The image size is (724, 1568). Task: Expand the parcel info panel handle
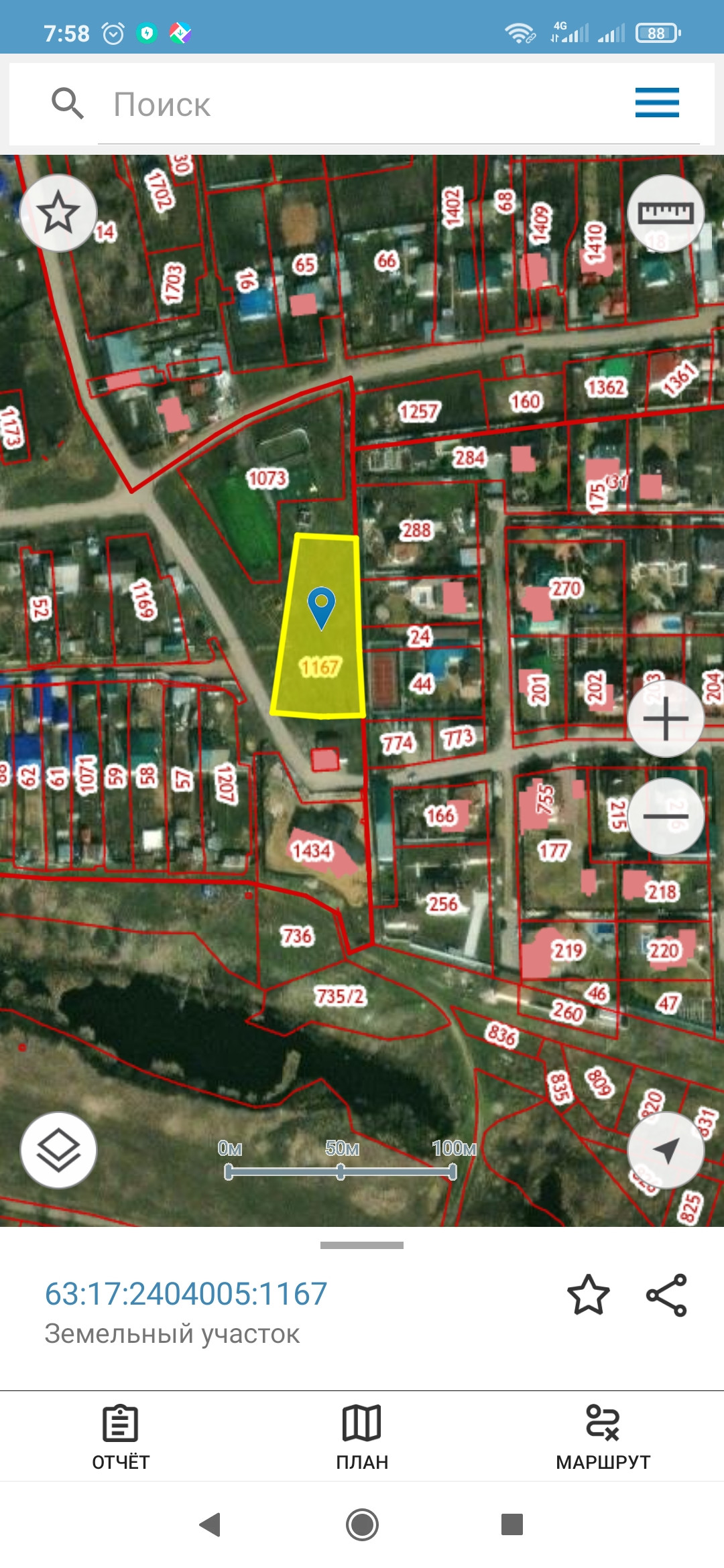[x=362, y=1245]
